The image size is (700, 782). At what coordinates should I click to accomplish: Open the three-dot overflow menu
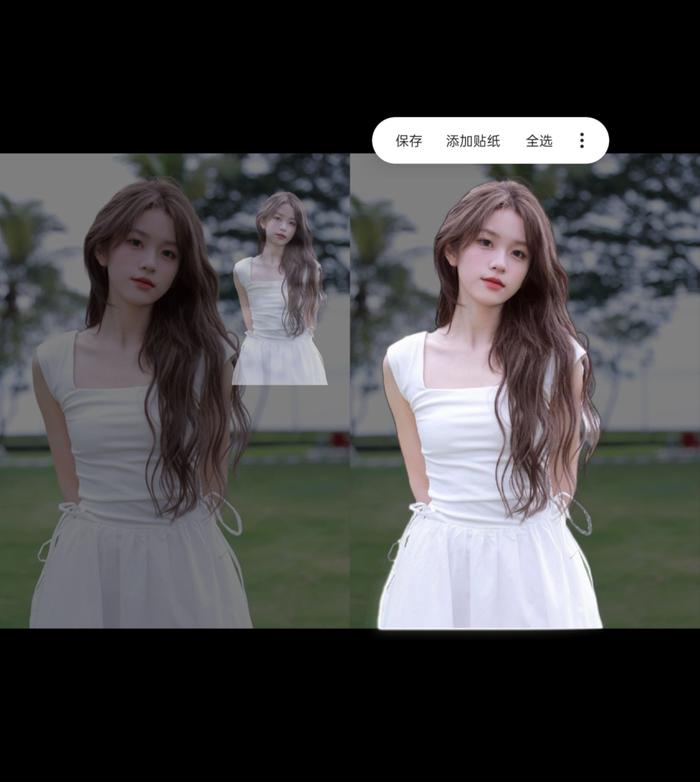click(x=582, y=141)
